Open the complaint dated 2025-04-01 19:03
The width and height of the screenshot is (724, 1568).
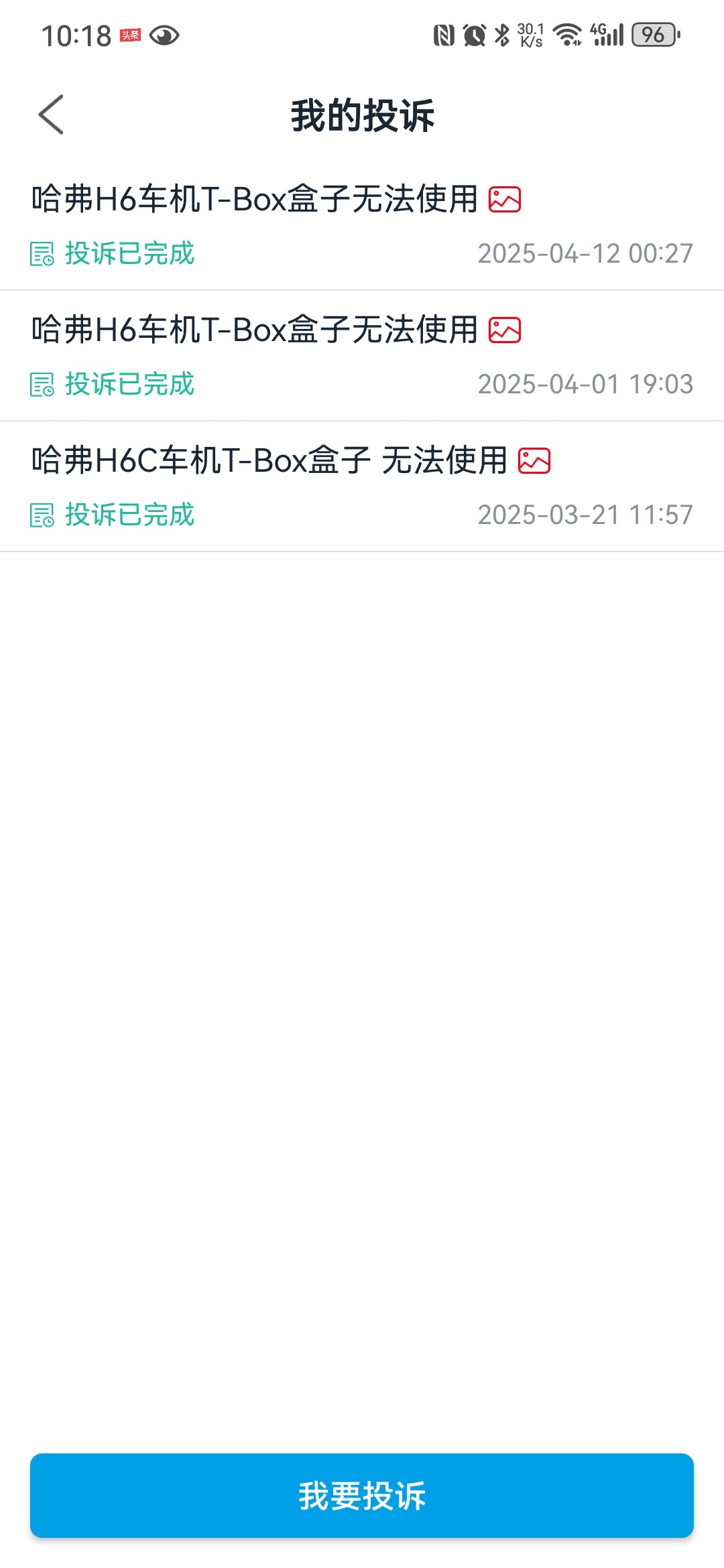[362, 356]
